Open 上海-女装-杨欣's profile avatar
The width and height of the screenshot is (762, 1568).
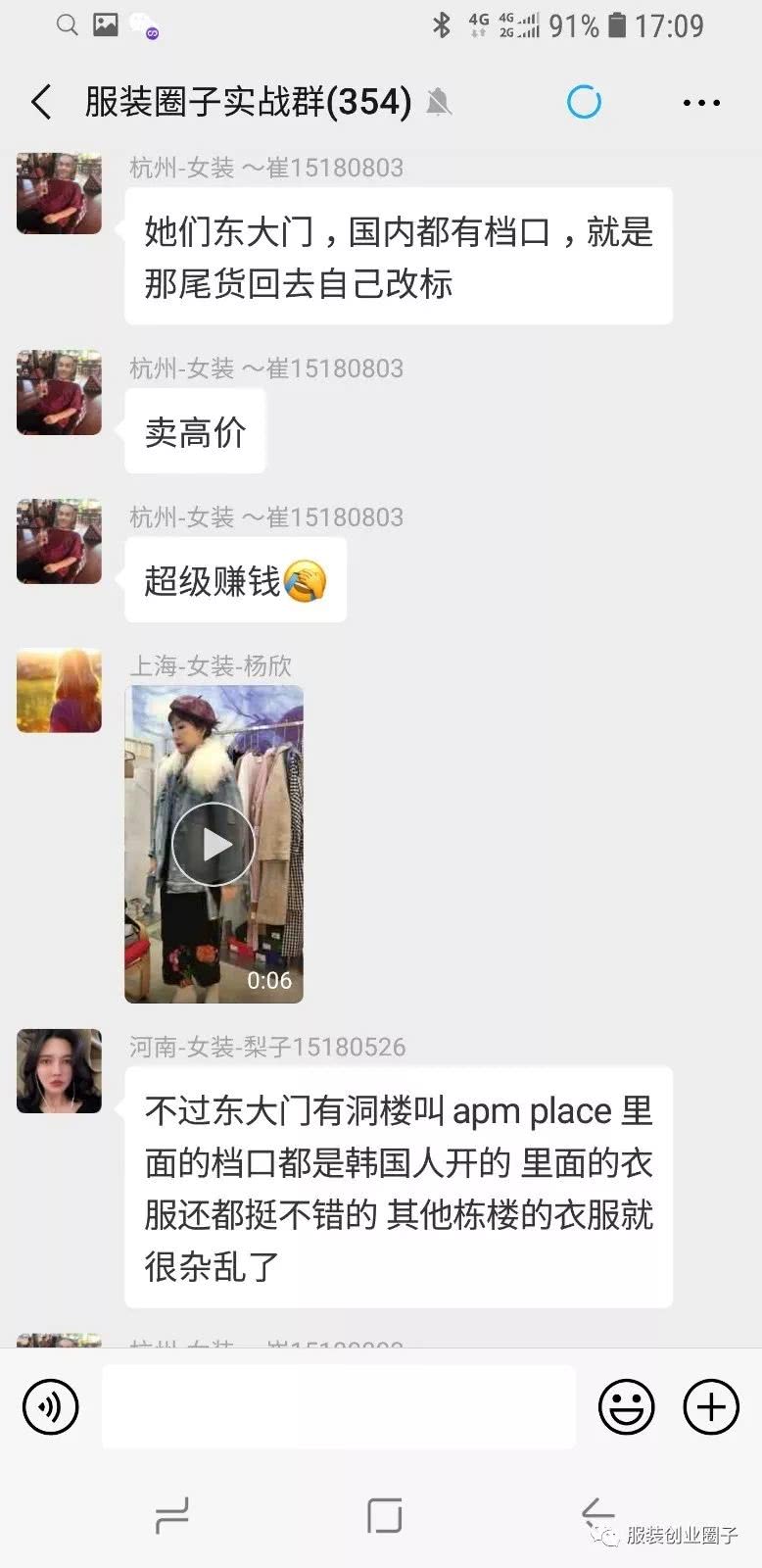point(59,690)
